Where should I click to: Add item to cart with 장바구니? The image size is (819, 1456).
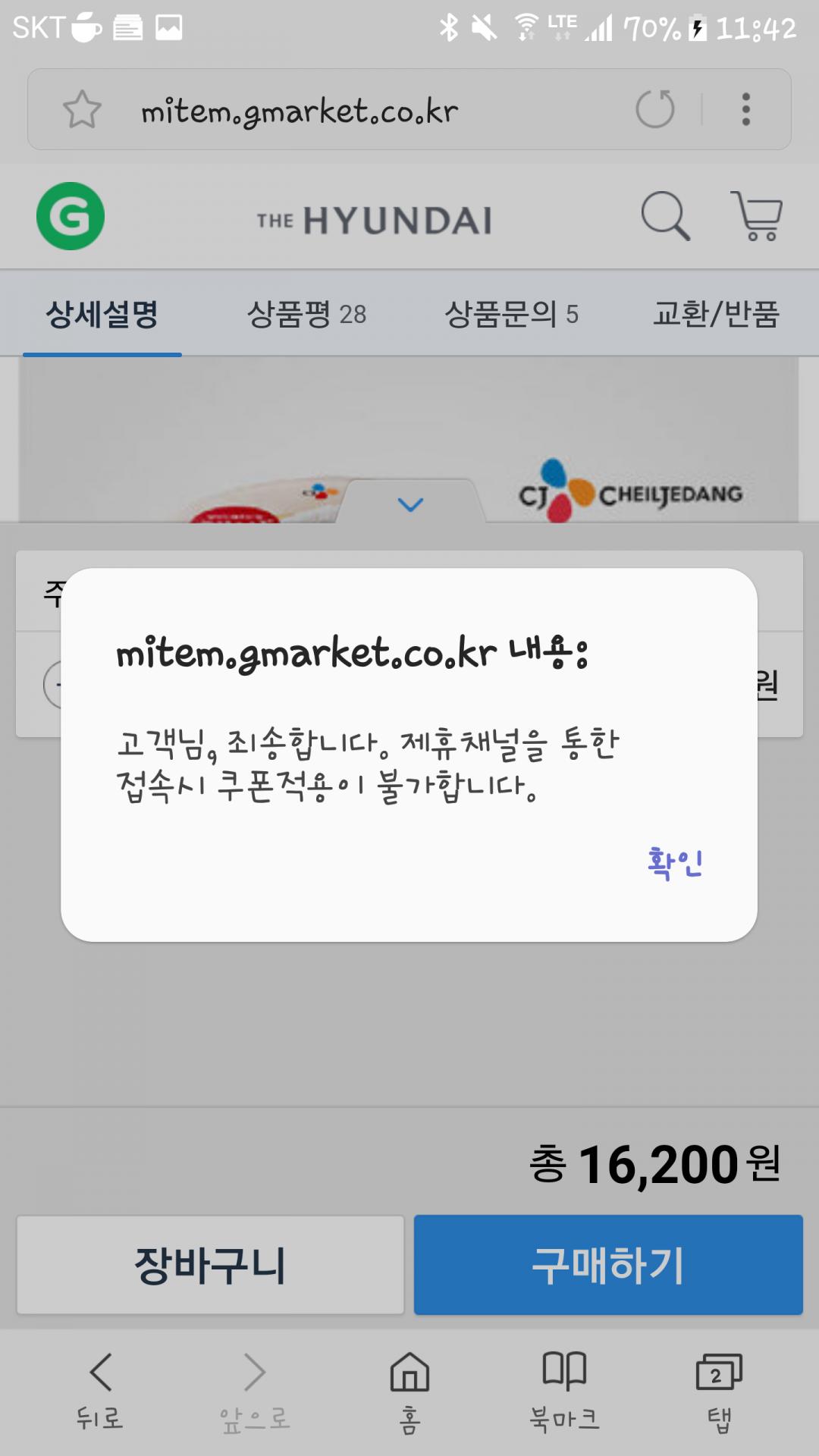210,1265
